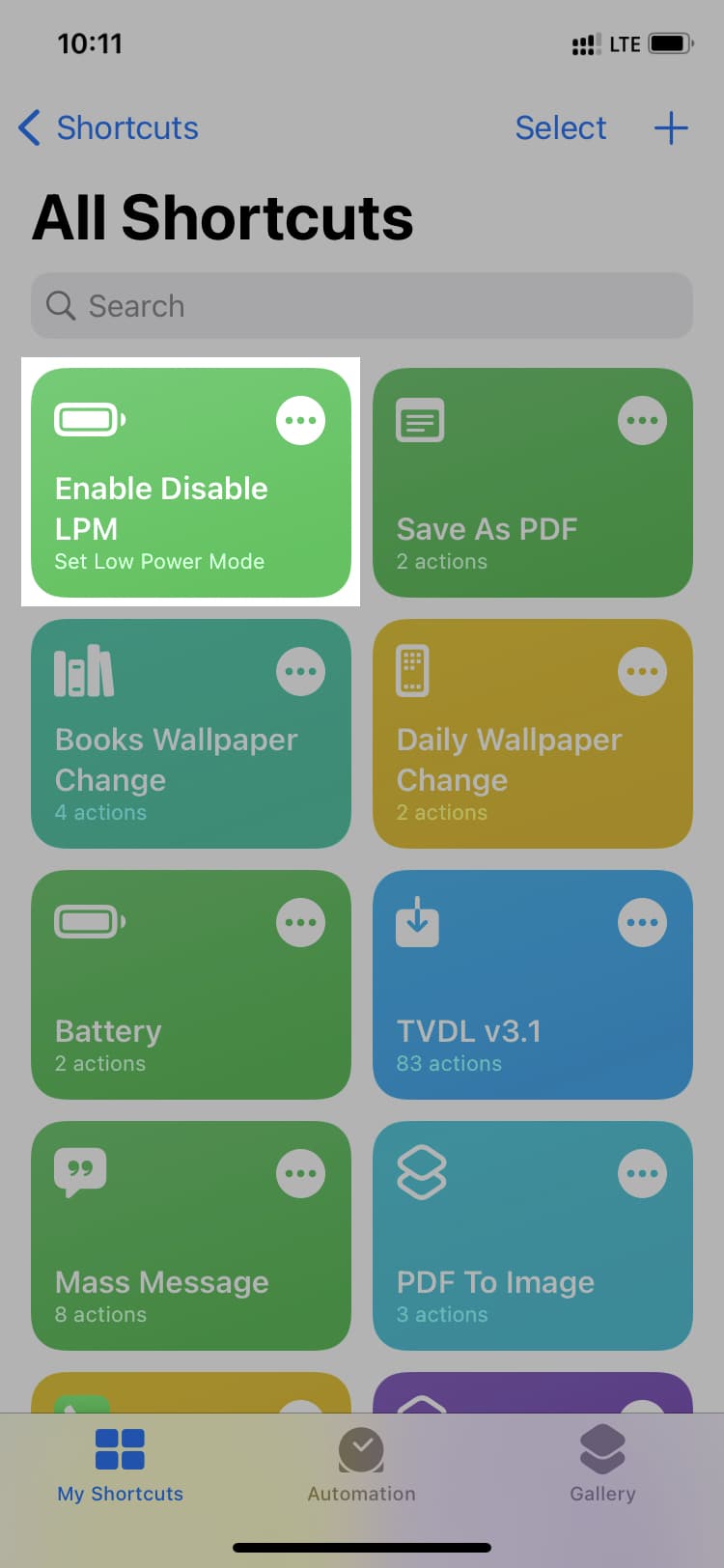Open Daily Wallpaper Change three-dot options
This screenshot has height=1568, width=724.
(x=642, y=672)
